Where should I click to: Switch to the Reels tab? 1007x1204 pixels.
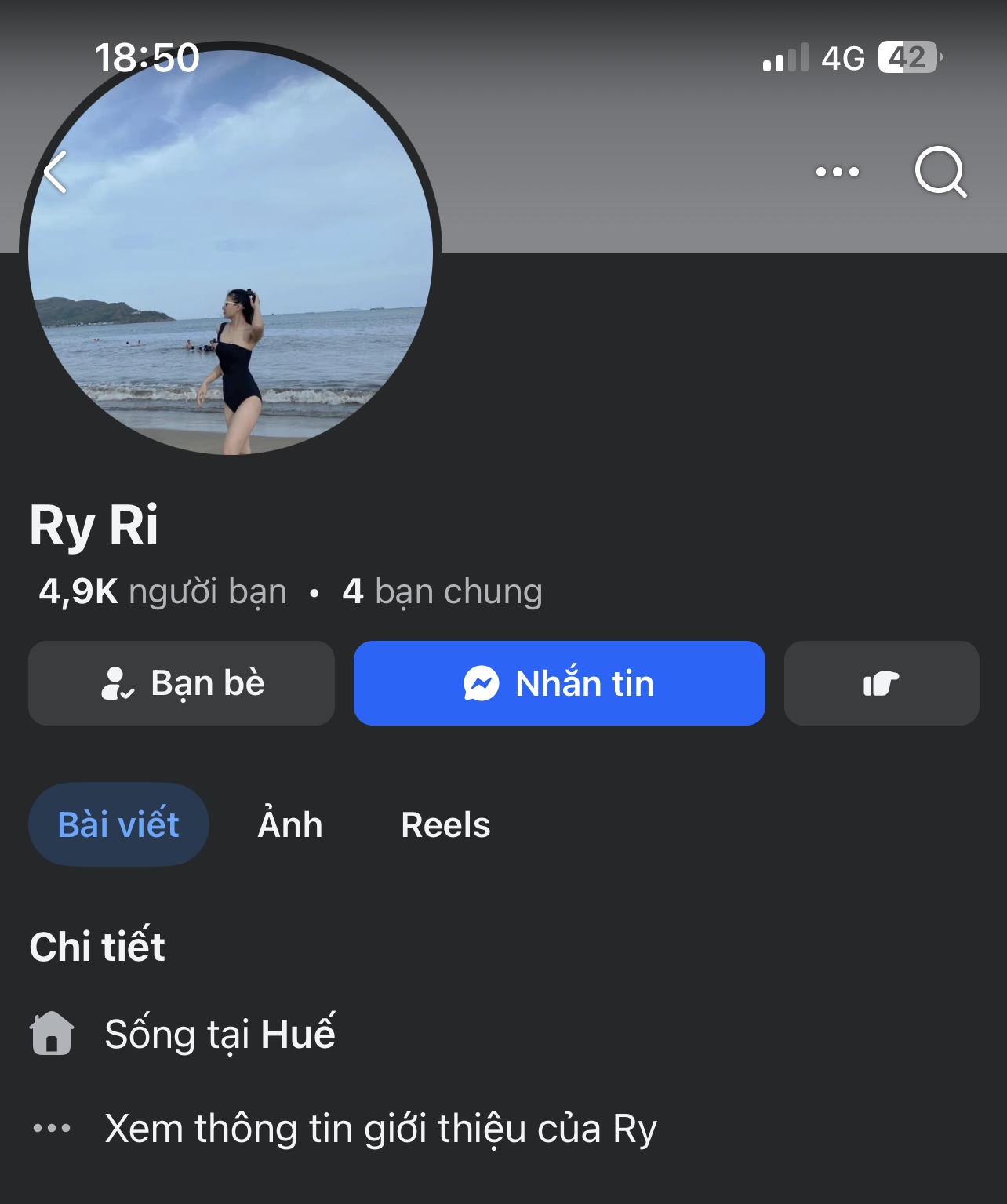445,824
